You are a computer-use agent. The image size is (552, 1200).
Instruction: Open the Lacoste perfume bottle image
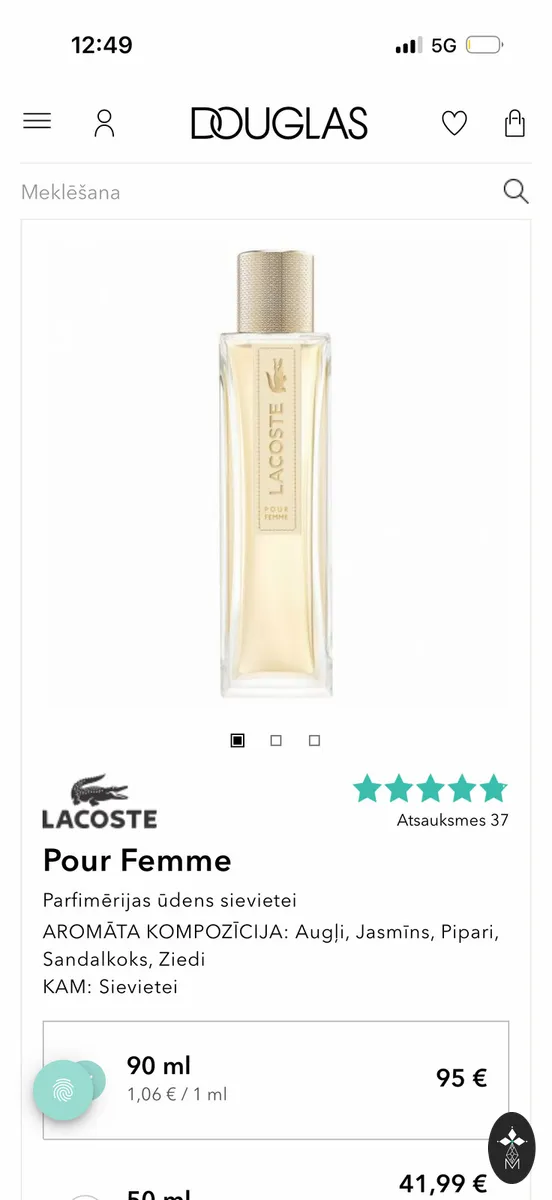(x=276, y=472)
